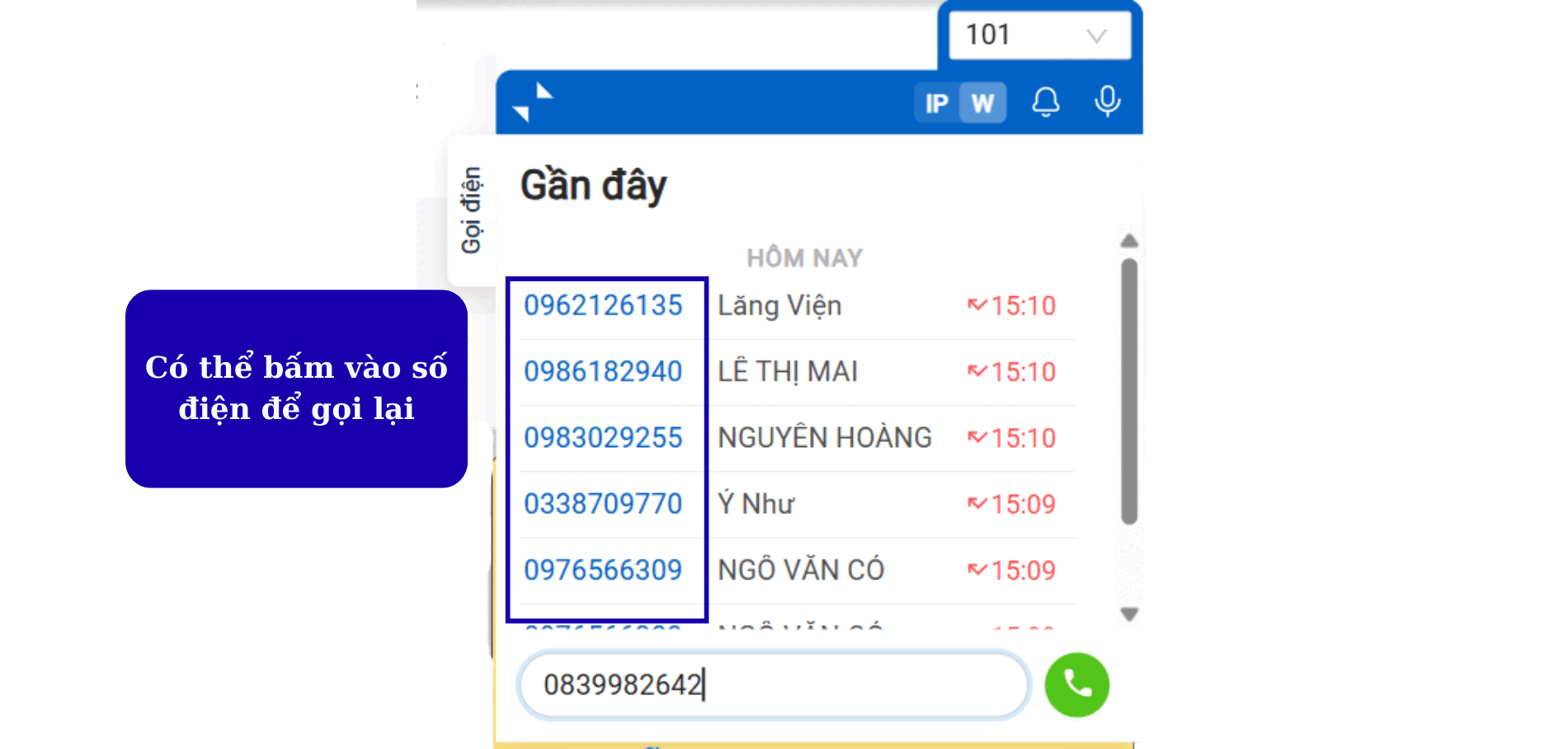Call back 0976566309 NGÔ VĂN CÓ
This screenshot has height=749, width=1568.
pyautogui.click(x=603, y=569)
